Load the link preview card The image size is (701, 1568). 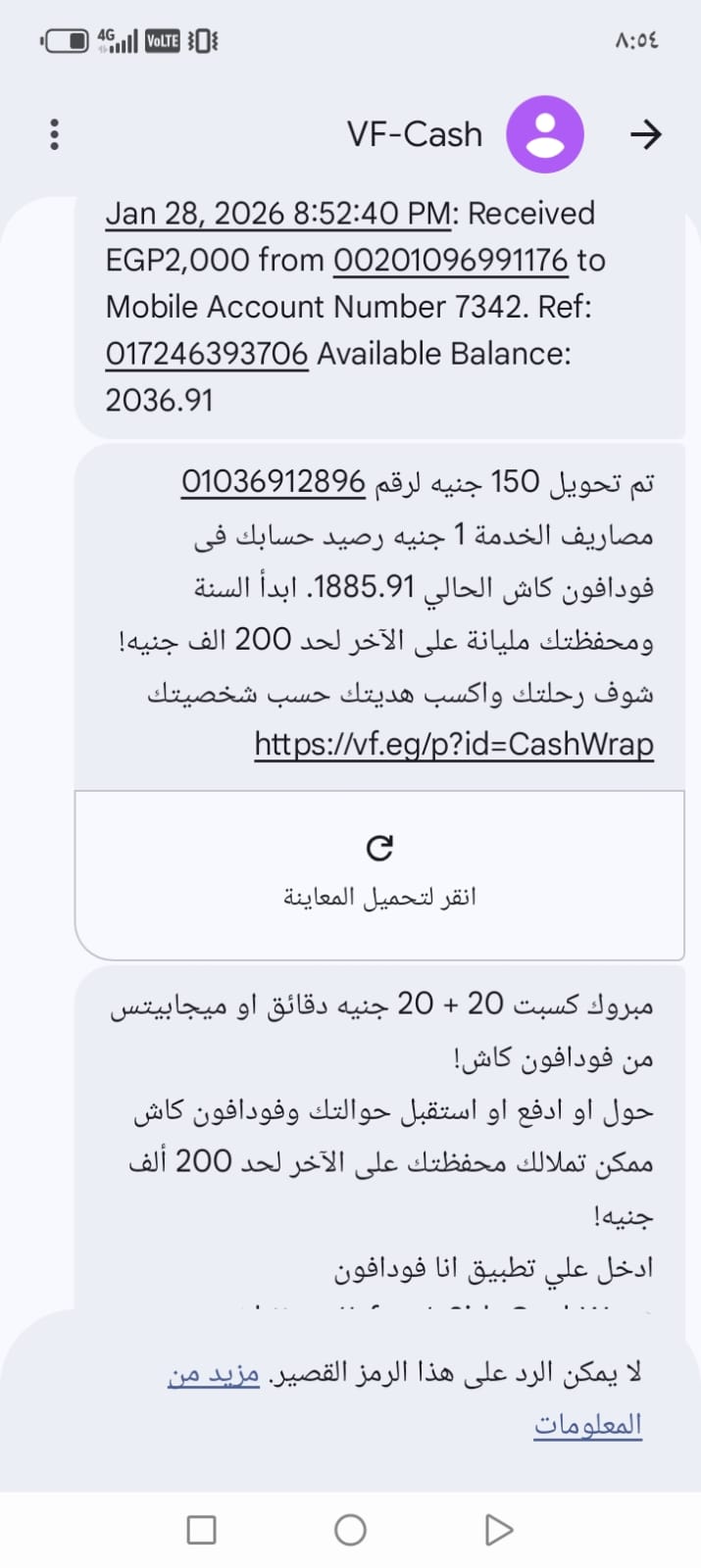pyautogui.click(x=379, y=872)
